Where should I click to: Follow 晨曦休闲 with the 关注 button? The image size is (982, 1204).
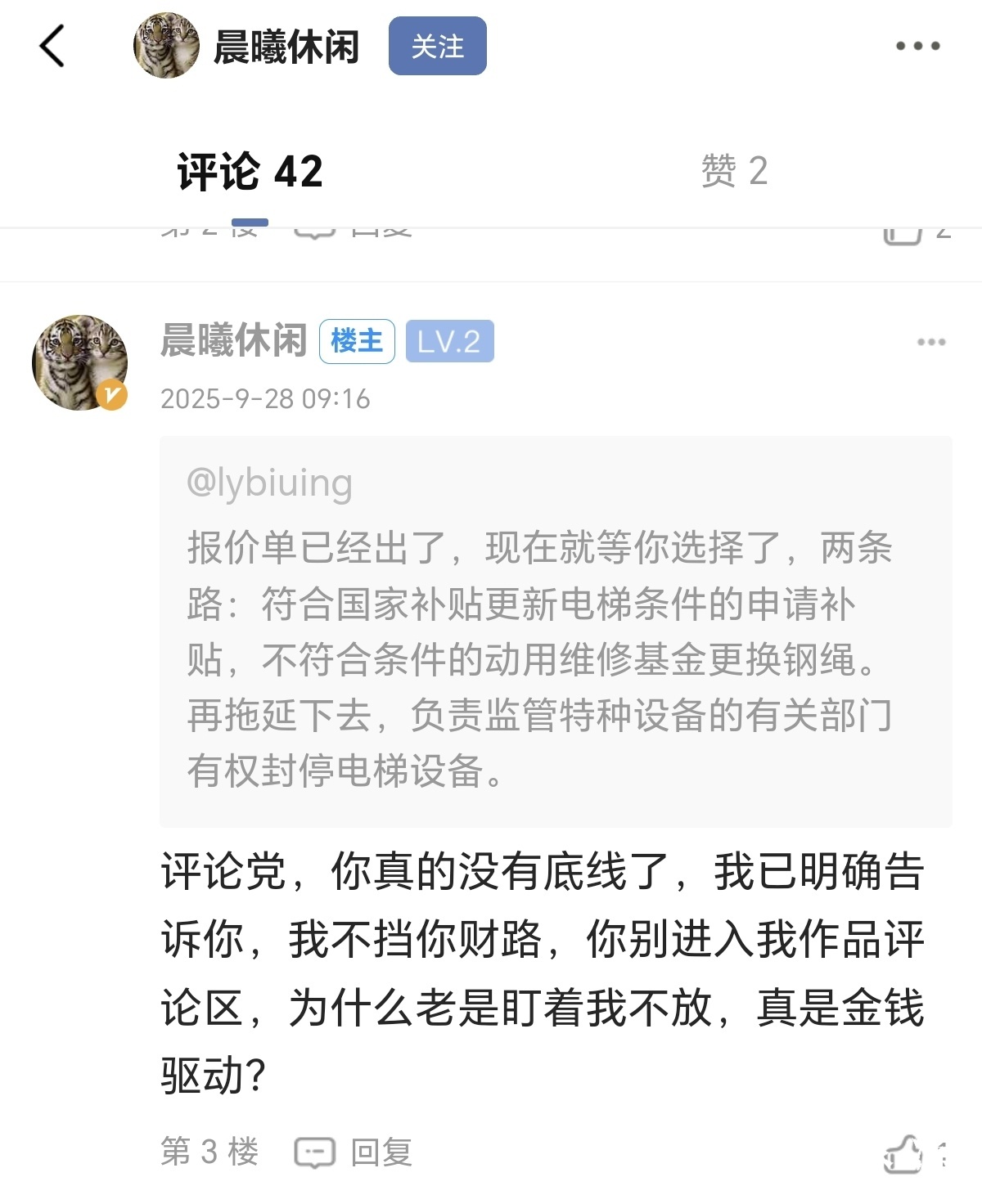(x=437, y=47)
